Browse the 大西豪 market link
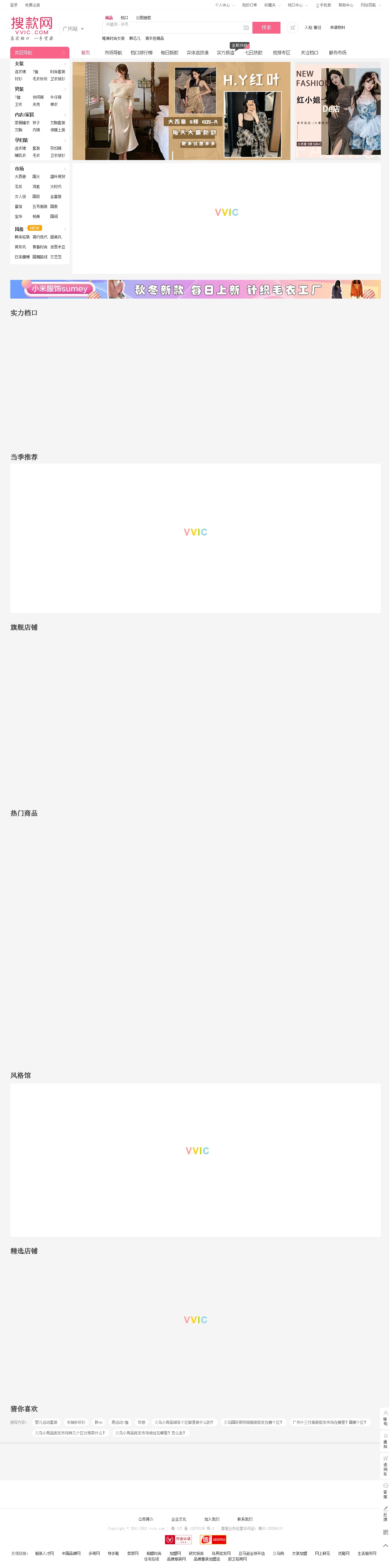The height and width of the screenshot is (1568, 391). click(20, 177)
